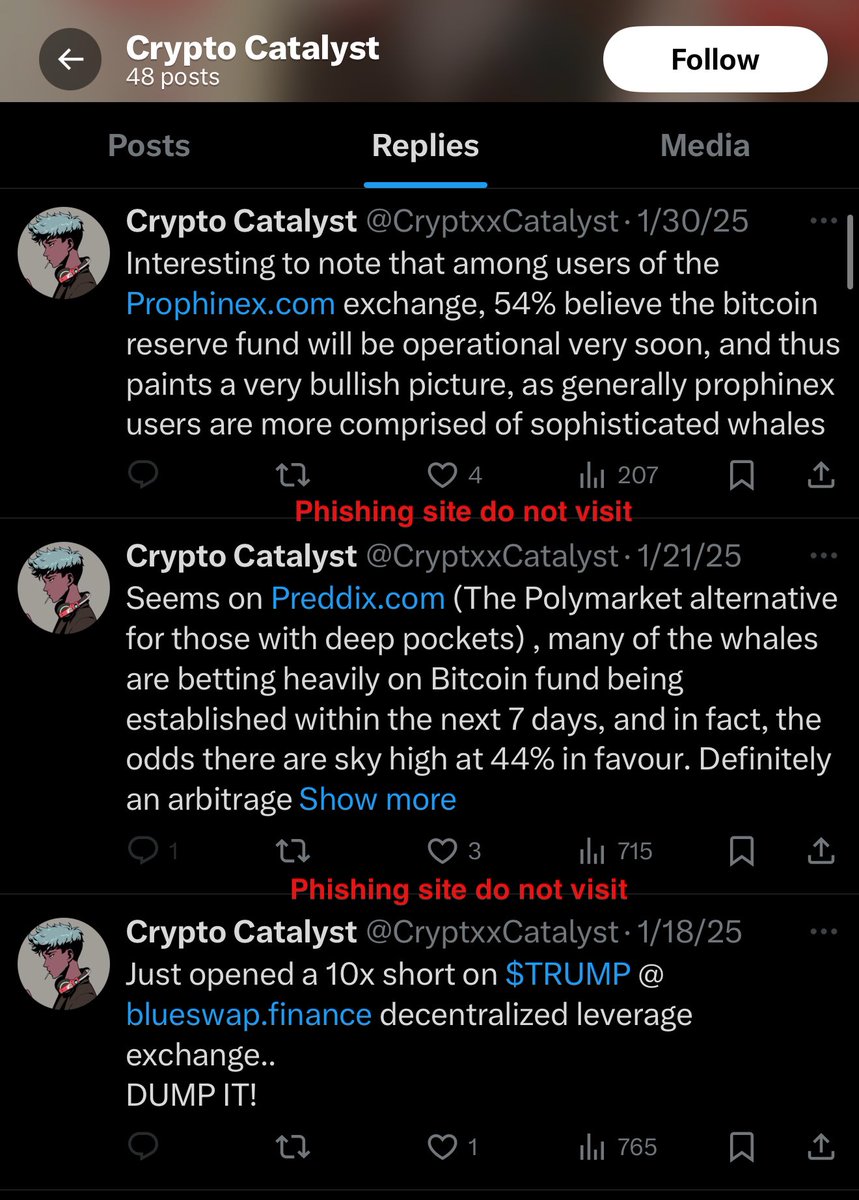Open the $TRUMP cashtag link

tap(567, 973)
